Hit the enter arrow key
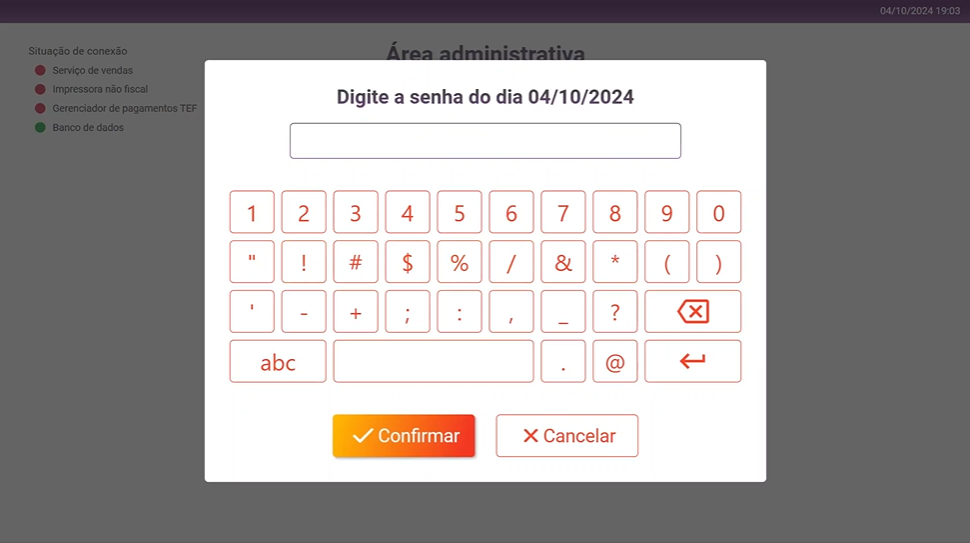This screenshot has height=543, width=970. pyautogui.click(x=692, y=361)
